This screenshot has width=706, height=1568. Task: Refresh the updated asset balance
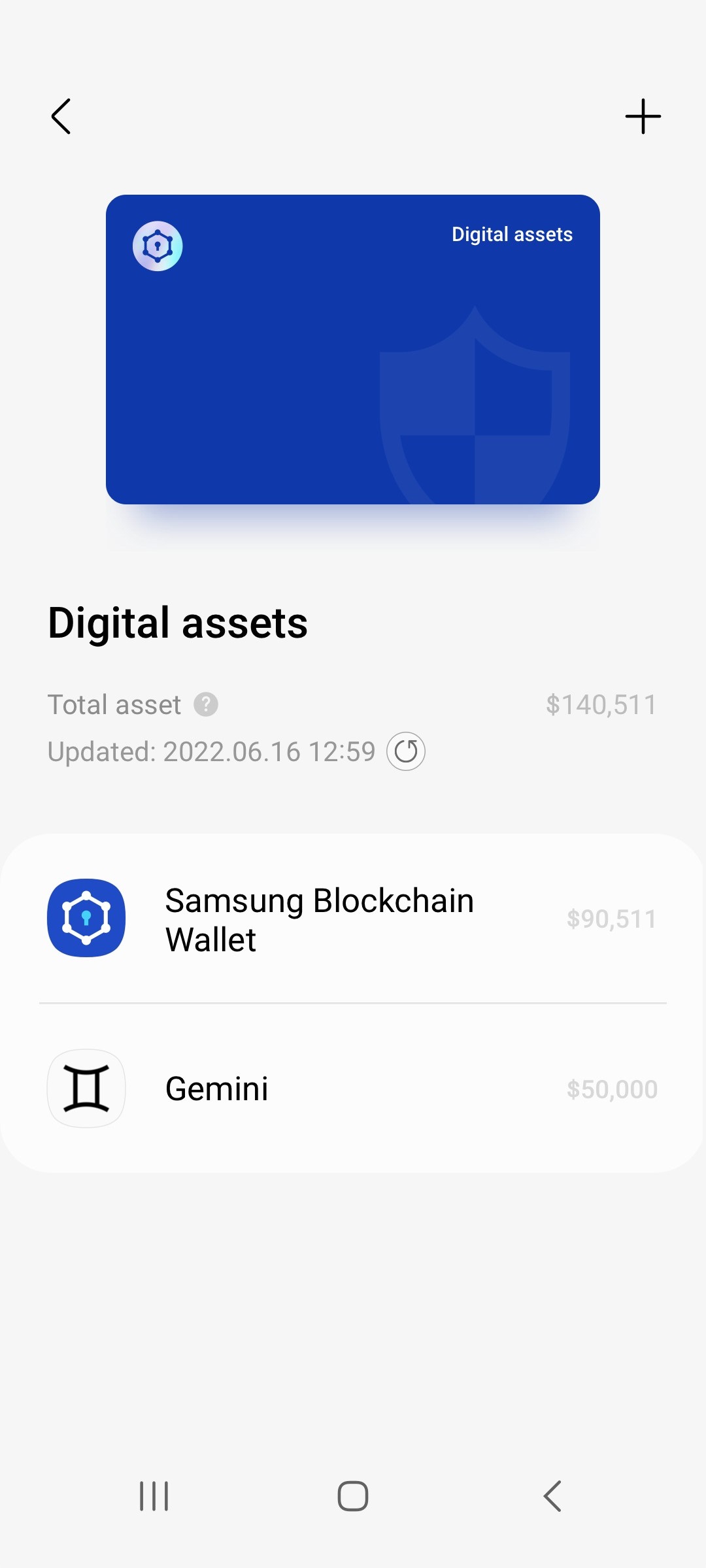click(406, 751)
